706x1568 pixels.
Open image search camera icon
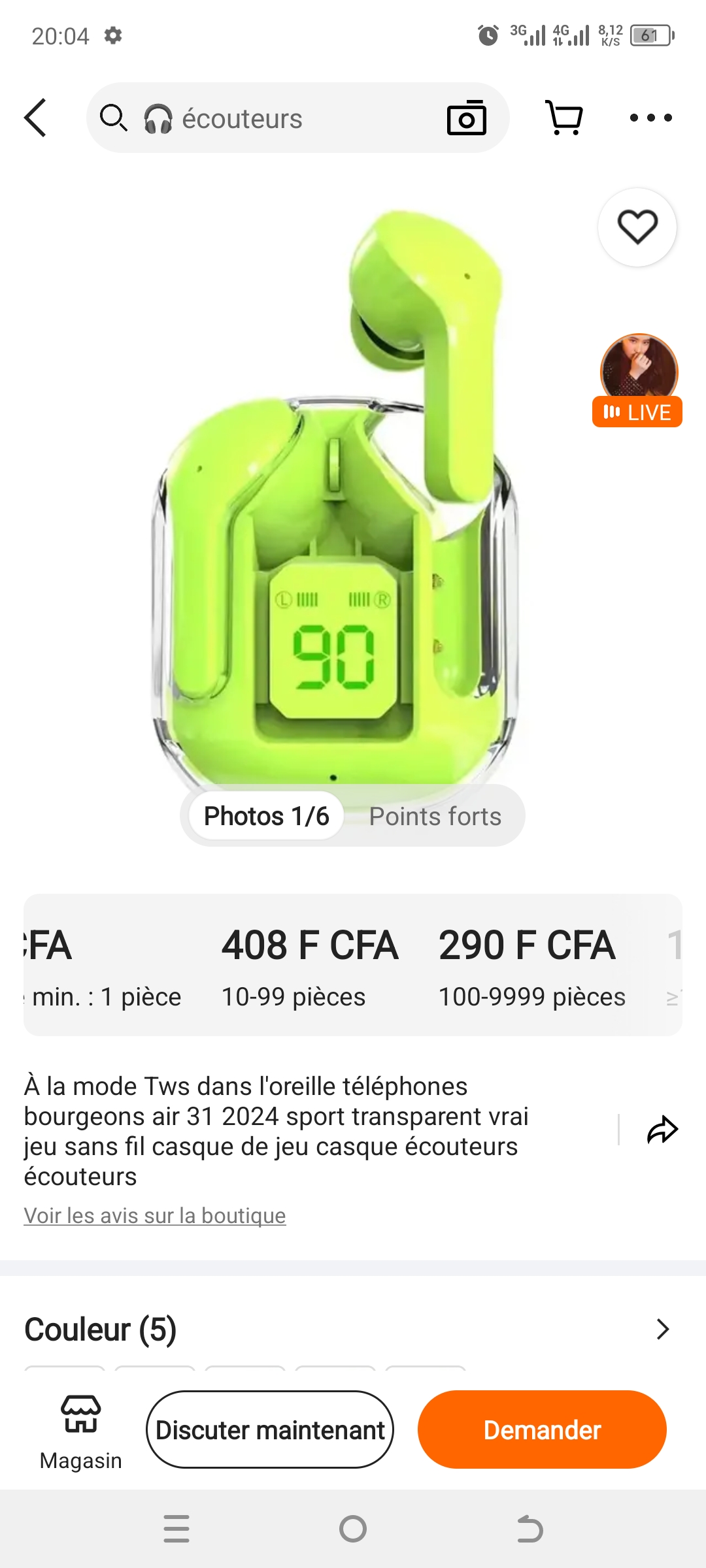[466, 118]
